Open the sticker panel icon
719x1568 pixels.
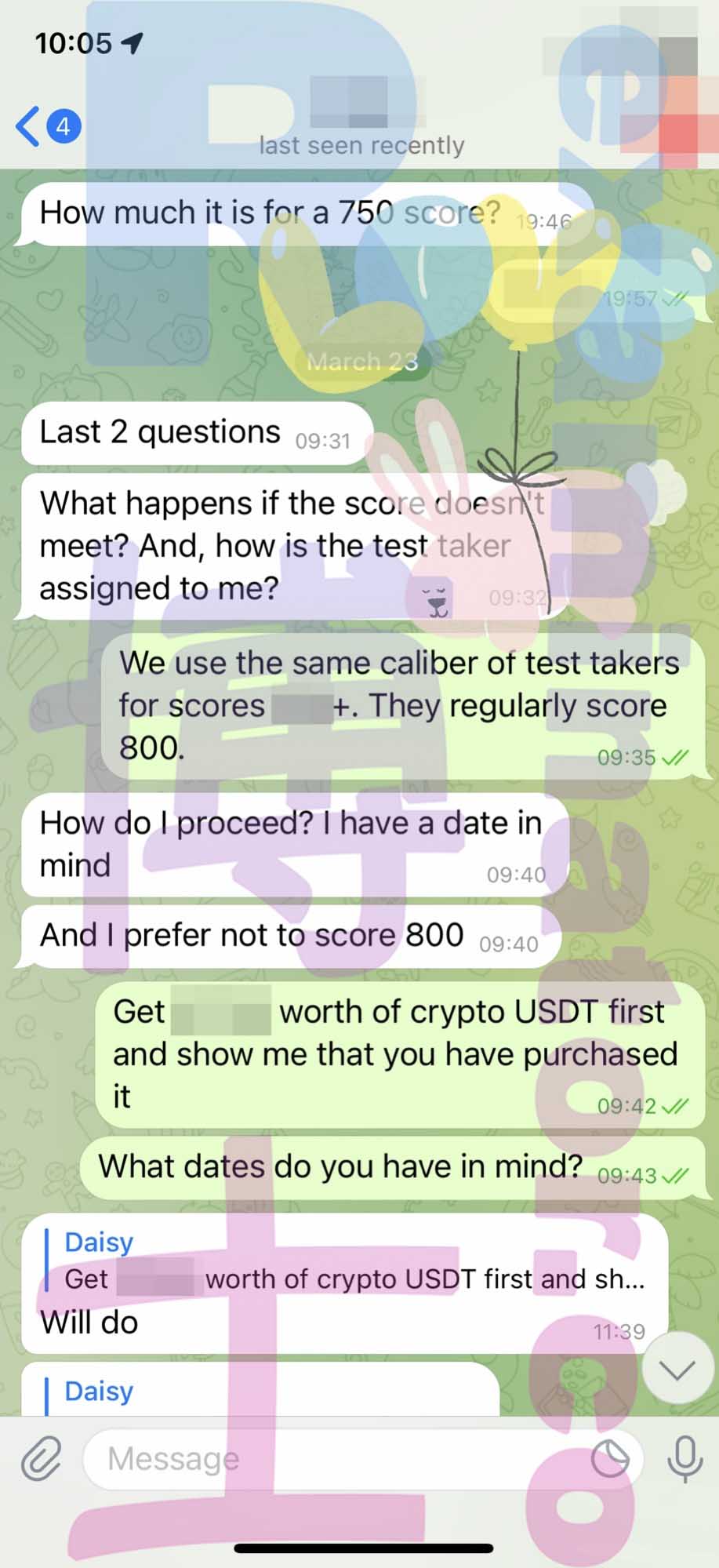point(610,1459)
